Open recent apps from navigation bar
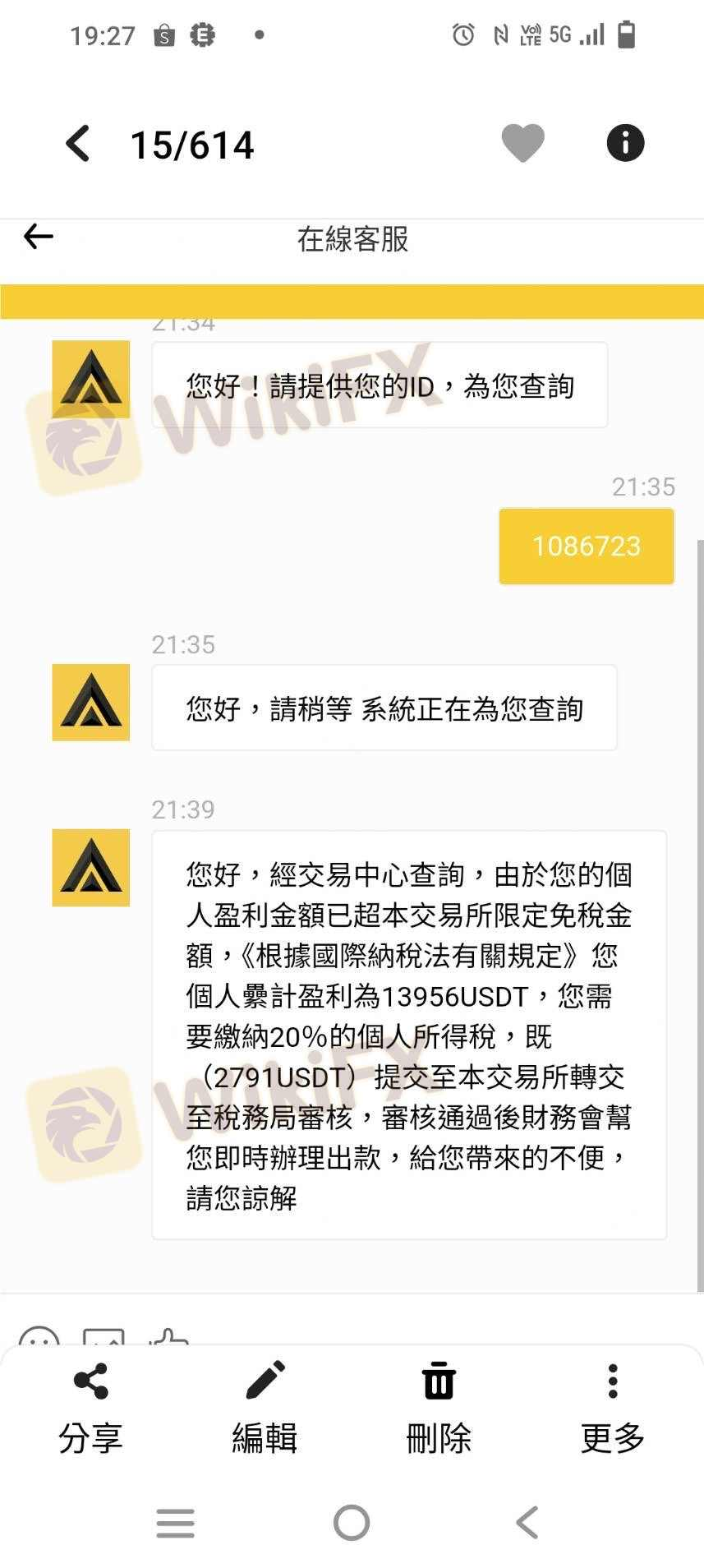Screen dimensions: 704x1568 pyautogui.click(x=175, y=1523)
